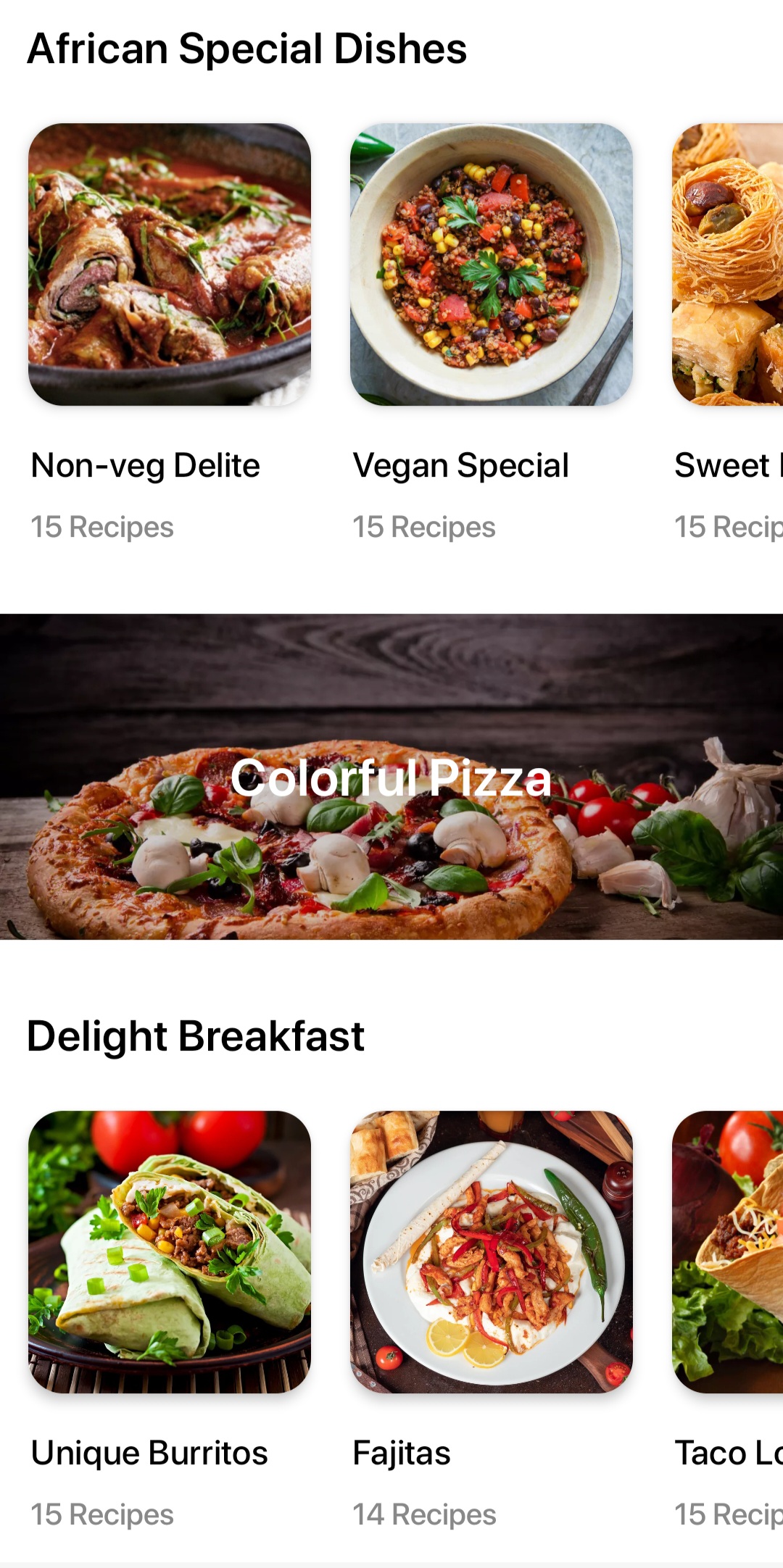This screenshot has width=783, height=1568.
Task: Open Unique Burritos via its title label
Action: click(x=150, y=1453)
